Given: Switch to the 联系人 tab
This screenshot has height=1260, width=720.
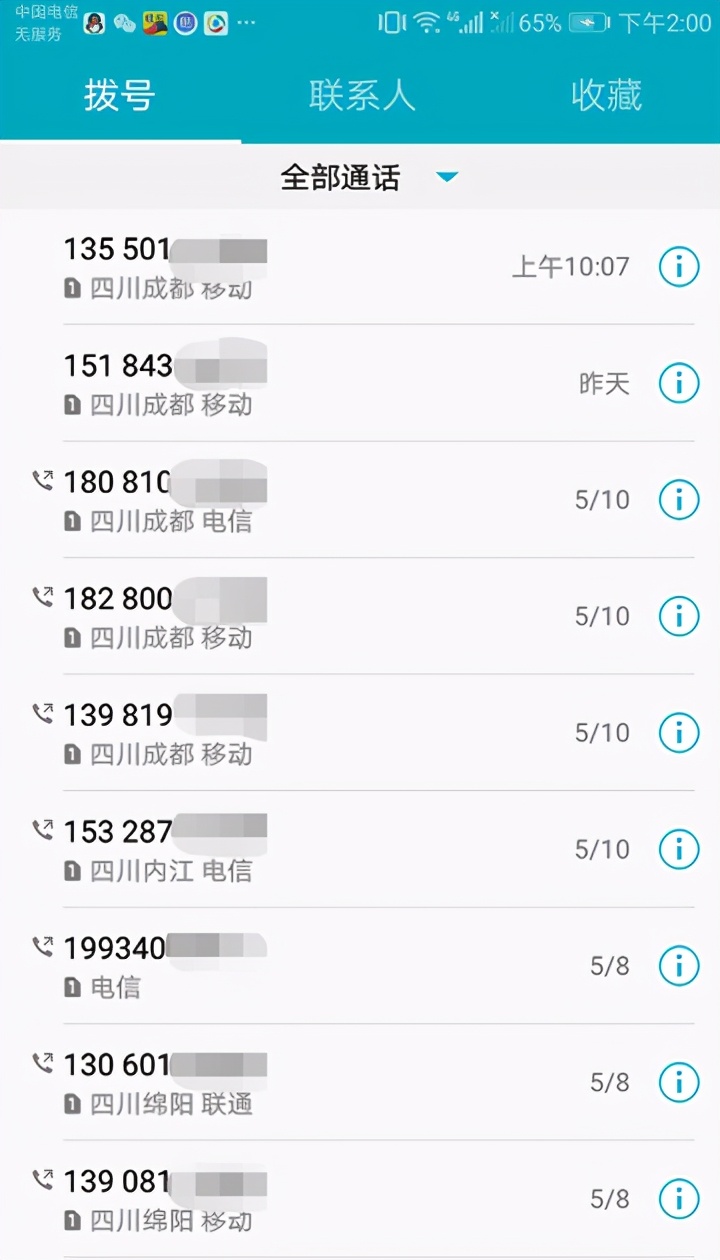Looking at the screenshot, I should coord(360,97).
